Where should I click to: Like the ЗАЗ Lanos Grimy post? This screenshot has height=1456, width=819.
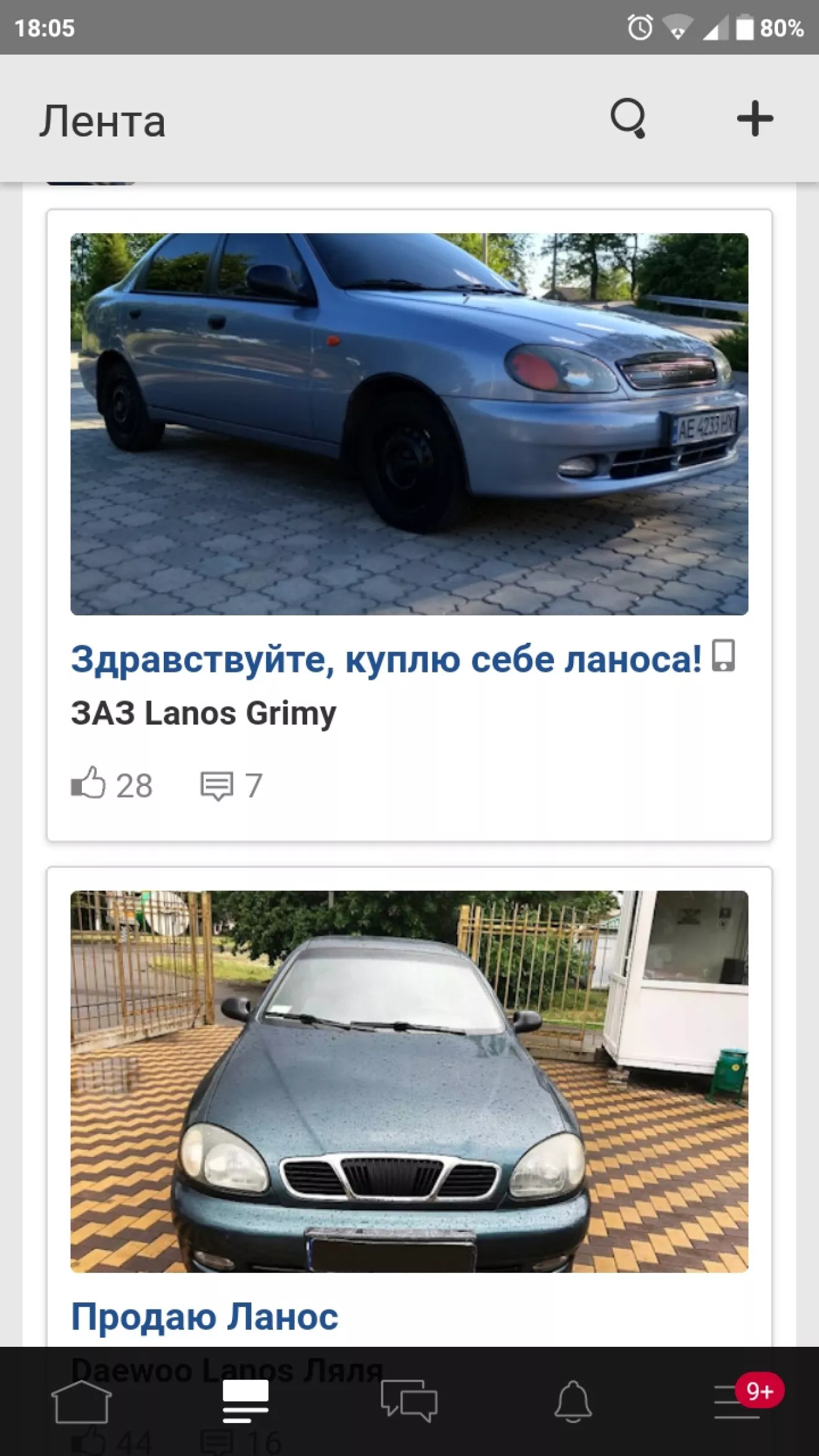89,784
